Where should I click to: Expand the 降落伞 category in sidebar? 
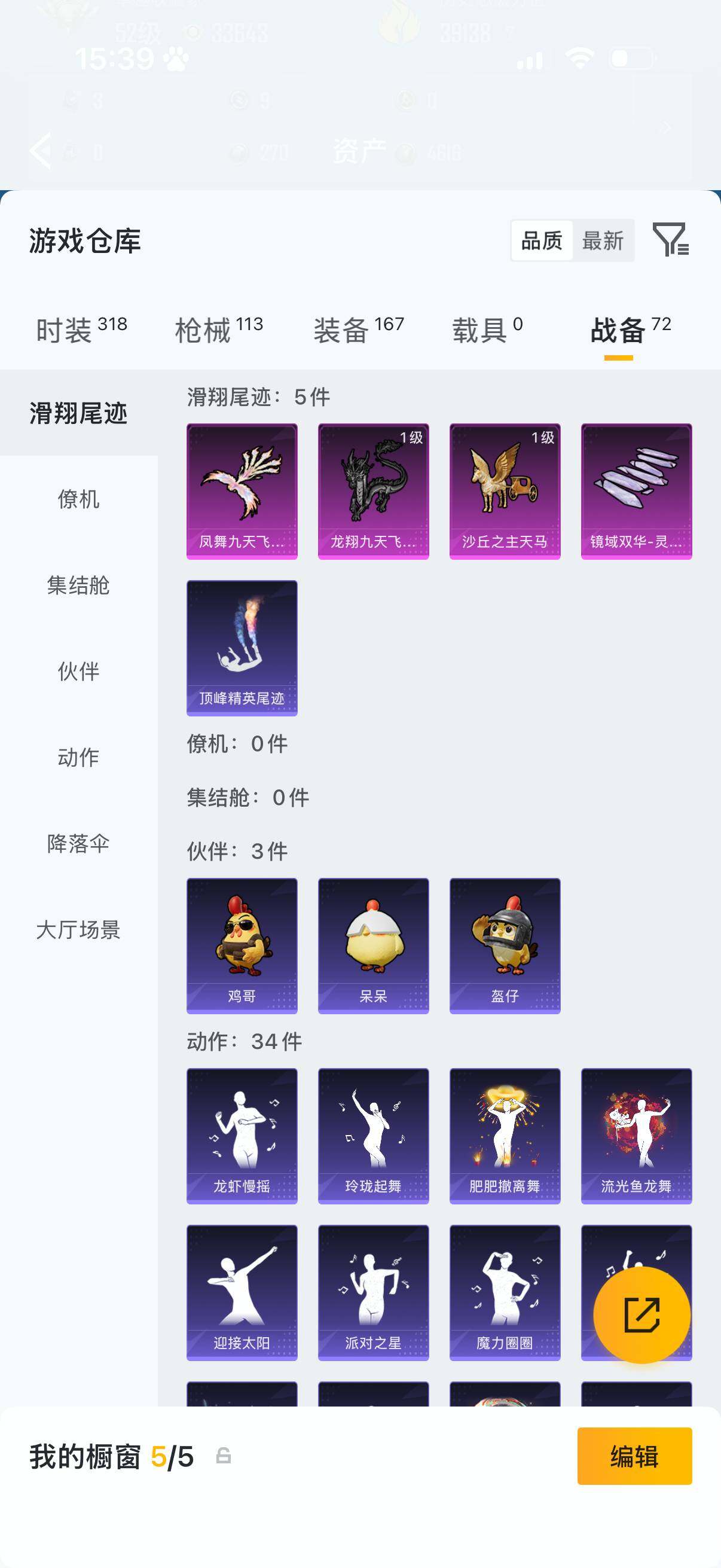pyautogui.click(x=80, y=844)
